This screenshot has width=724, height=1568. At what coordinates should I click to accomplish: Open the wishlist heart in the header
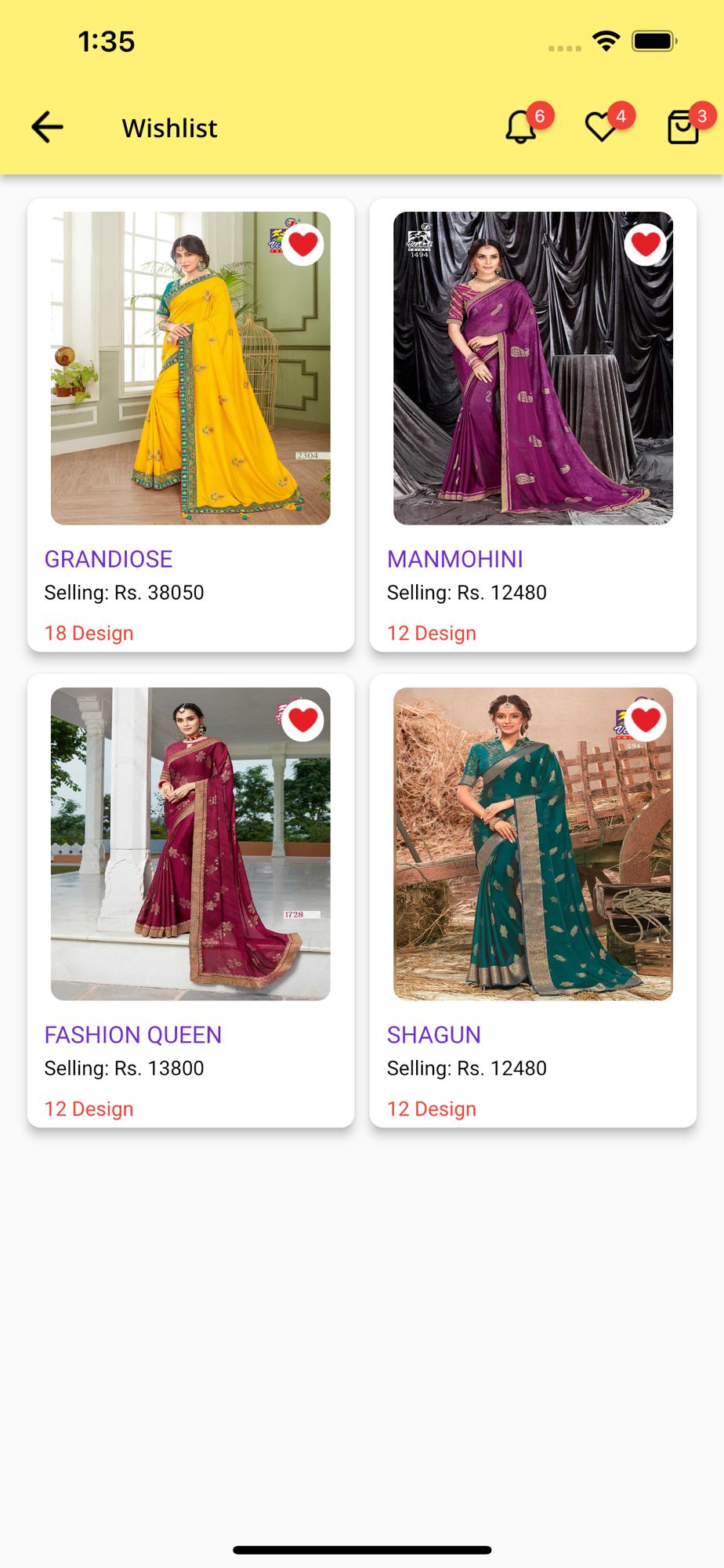pyautogui.click(x=602, y=127)
